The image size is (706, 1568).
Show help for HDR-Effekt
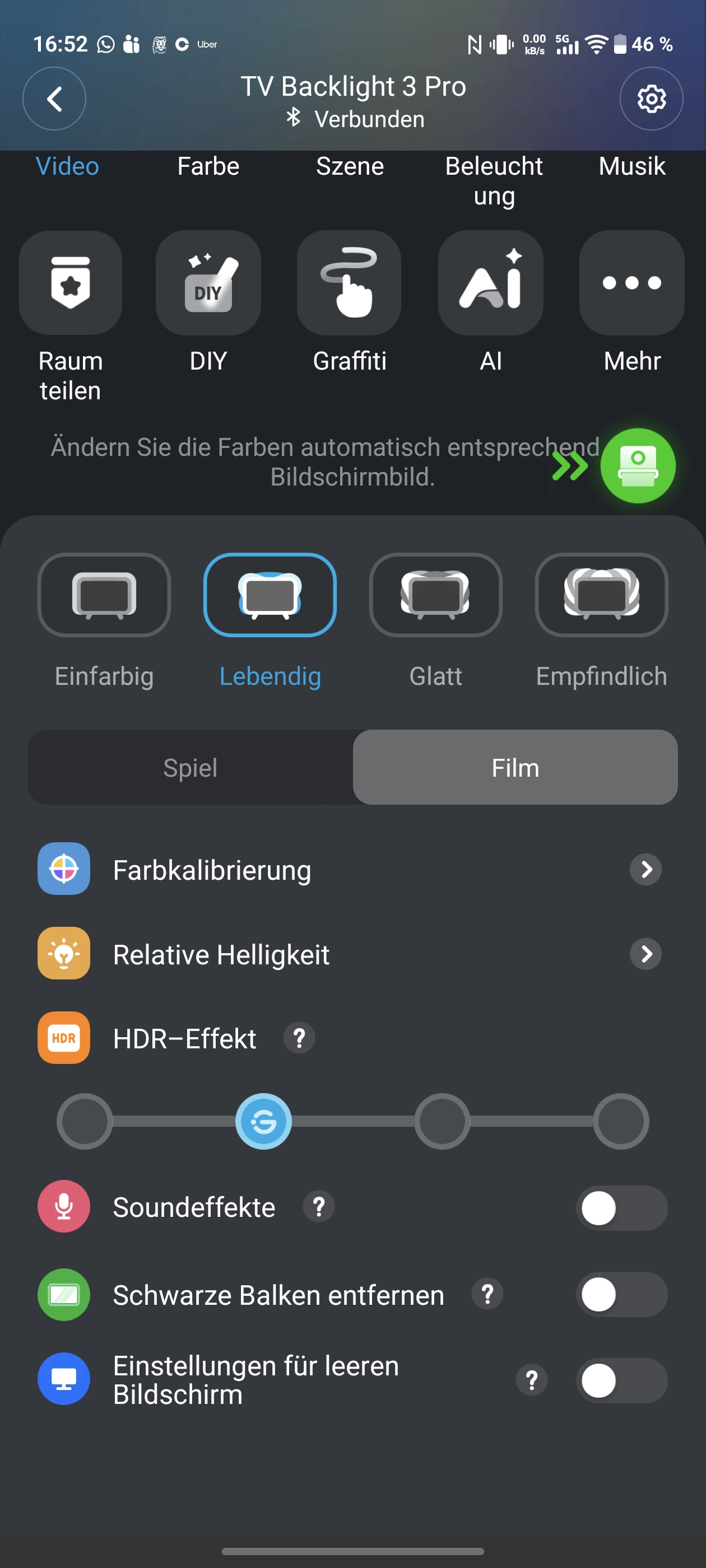[299, 1038]
